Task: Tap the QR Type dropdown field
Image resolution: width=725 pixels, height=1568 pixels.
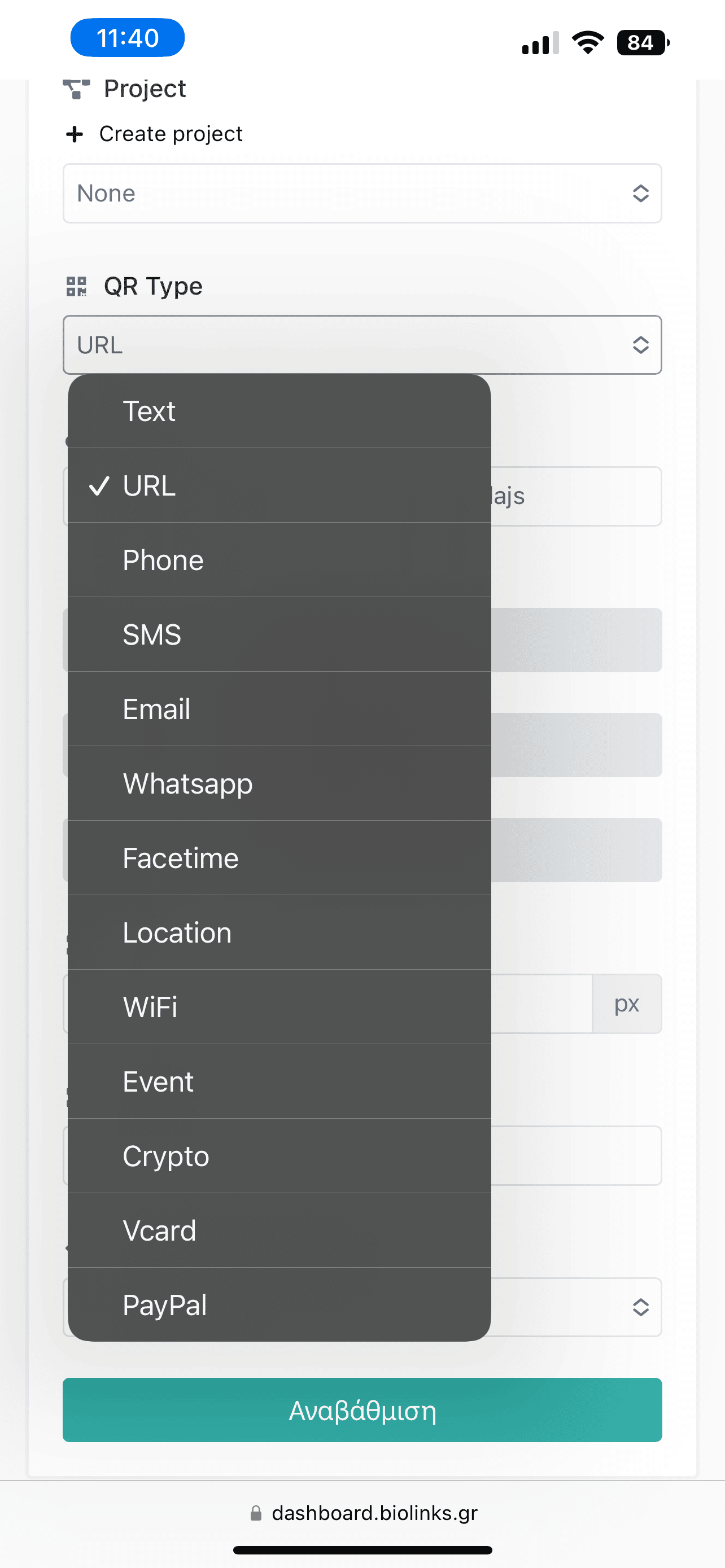Action: 361,345
